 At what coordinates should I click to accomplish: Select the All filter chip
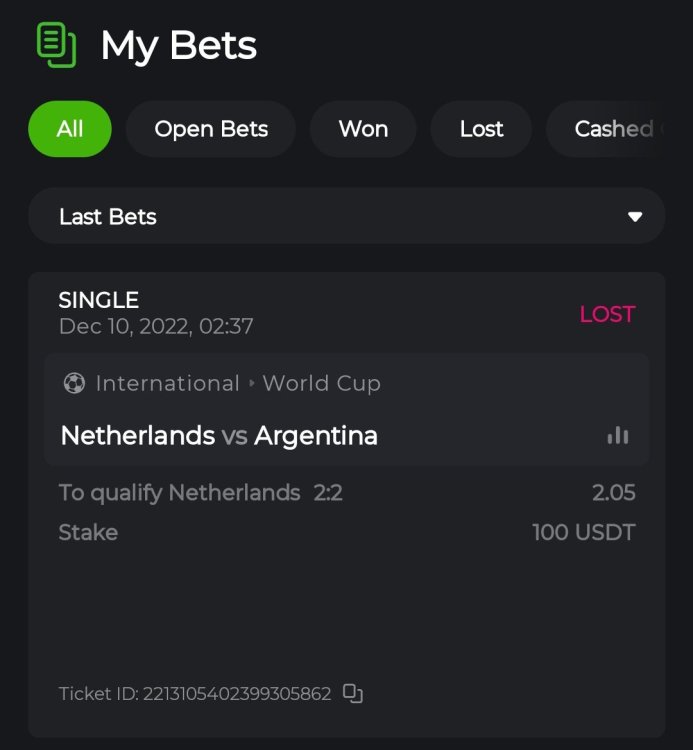[69, 129]
